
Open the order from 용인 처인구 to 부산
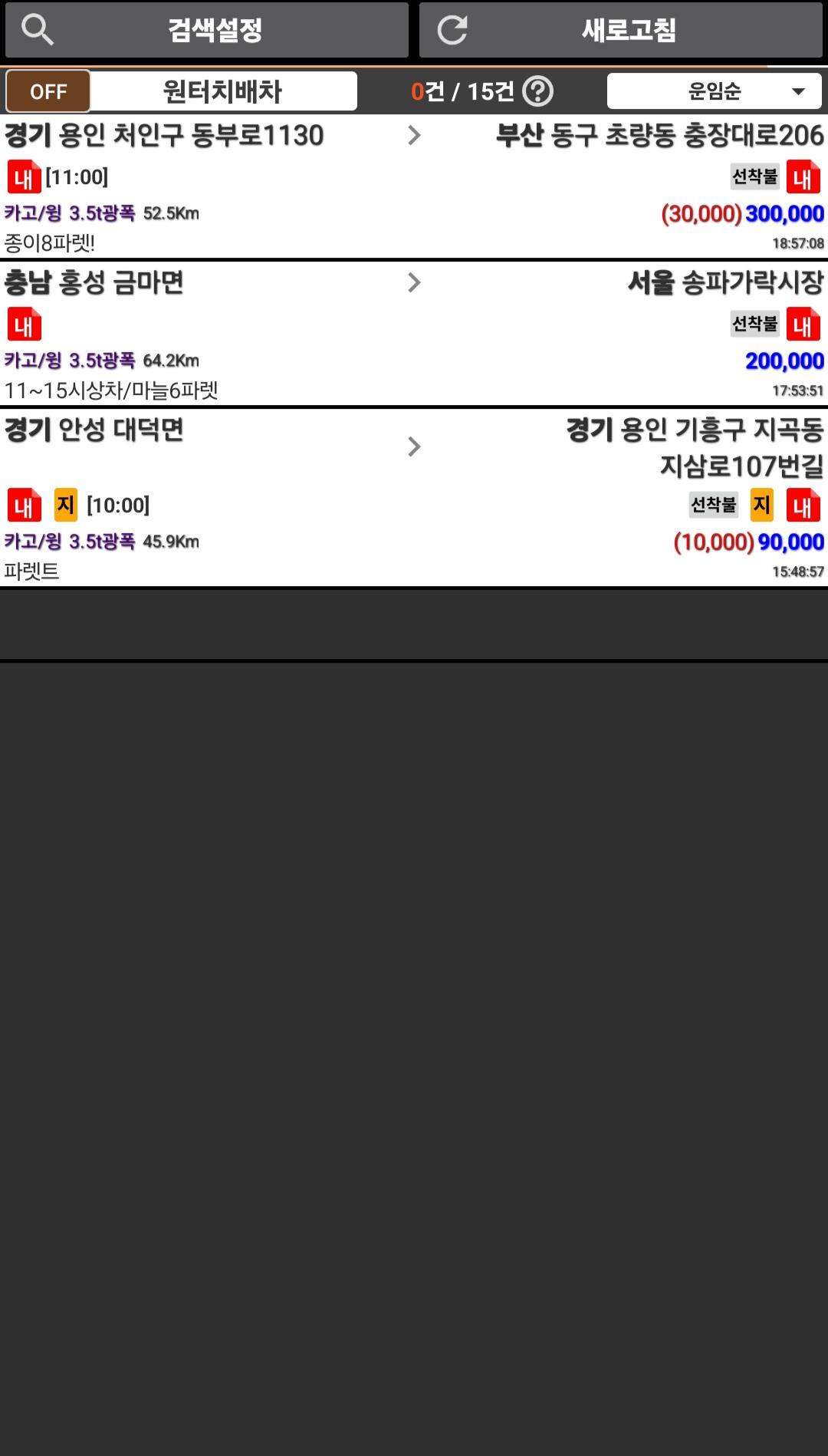tap(414, 187)
